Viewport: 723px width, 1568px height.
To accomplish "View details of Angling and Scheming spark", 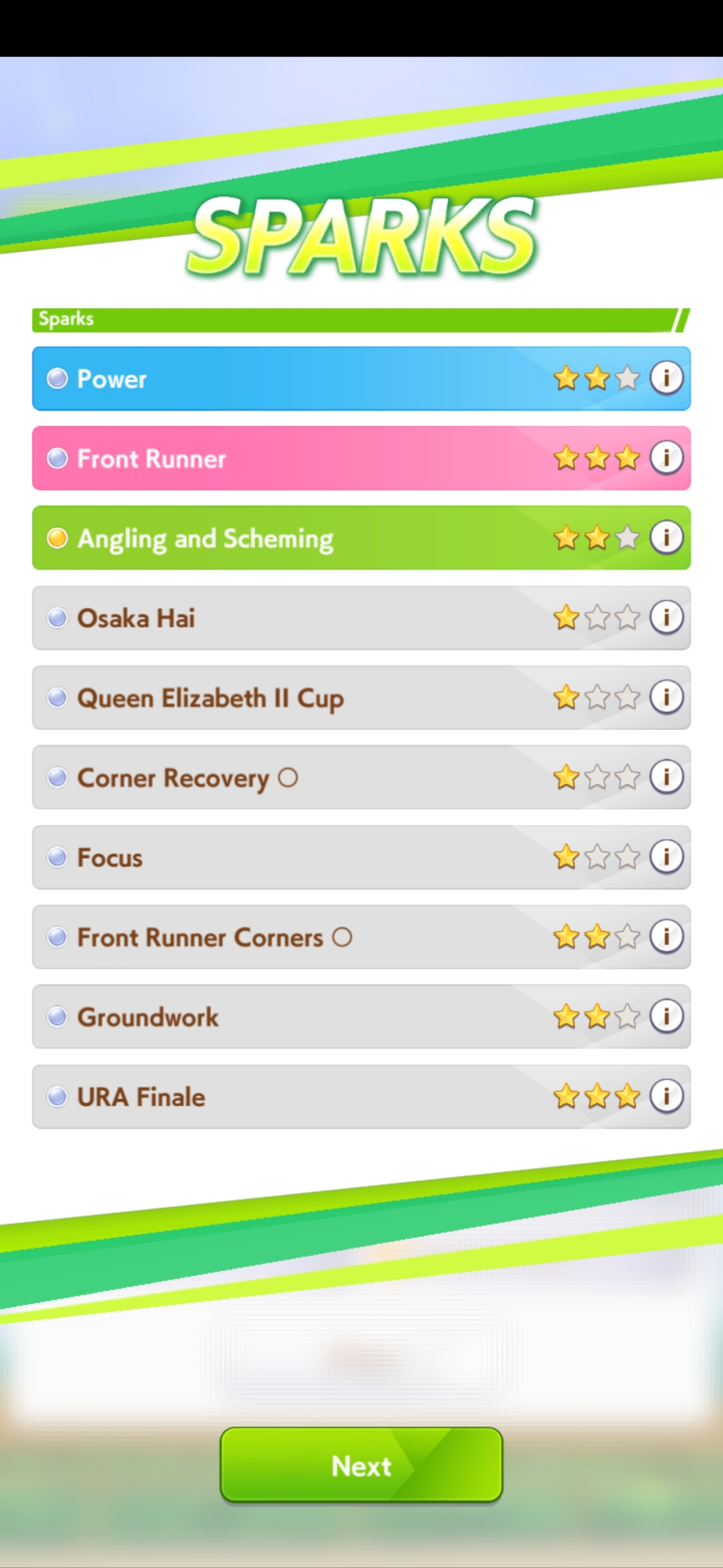I will [667, 537].
